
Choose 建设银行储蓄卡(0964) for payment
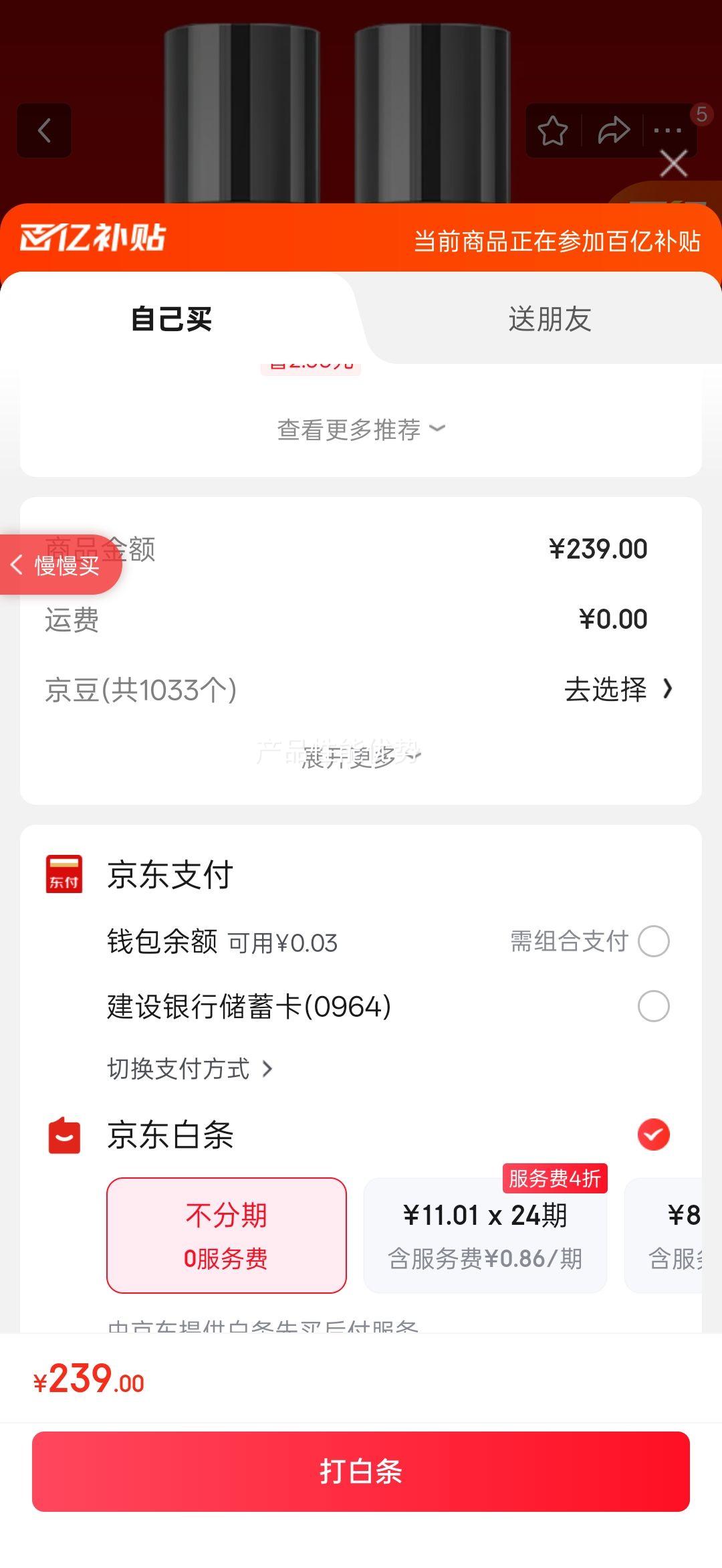pyautogui.click(x=653, y=1006)
